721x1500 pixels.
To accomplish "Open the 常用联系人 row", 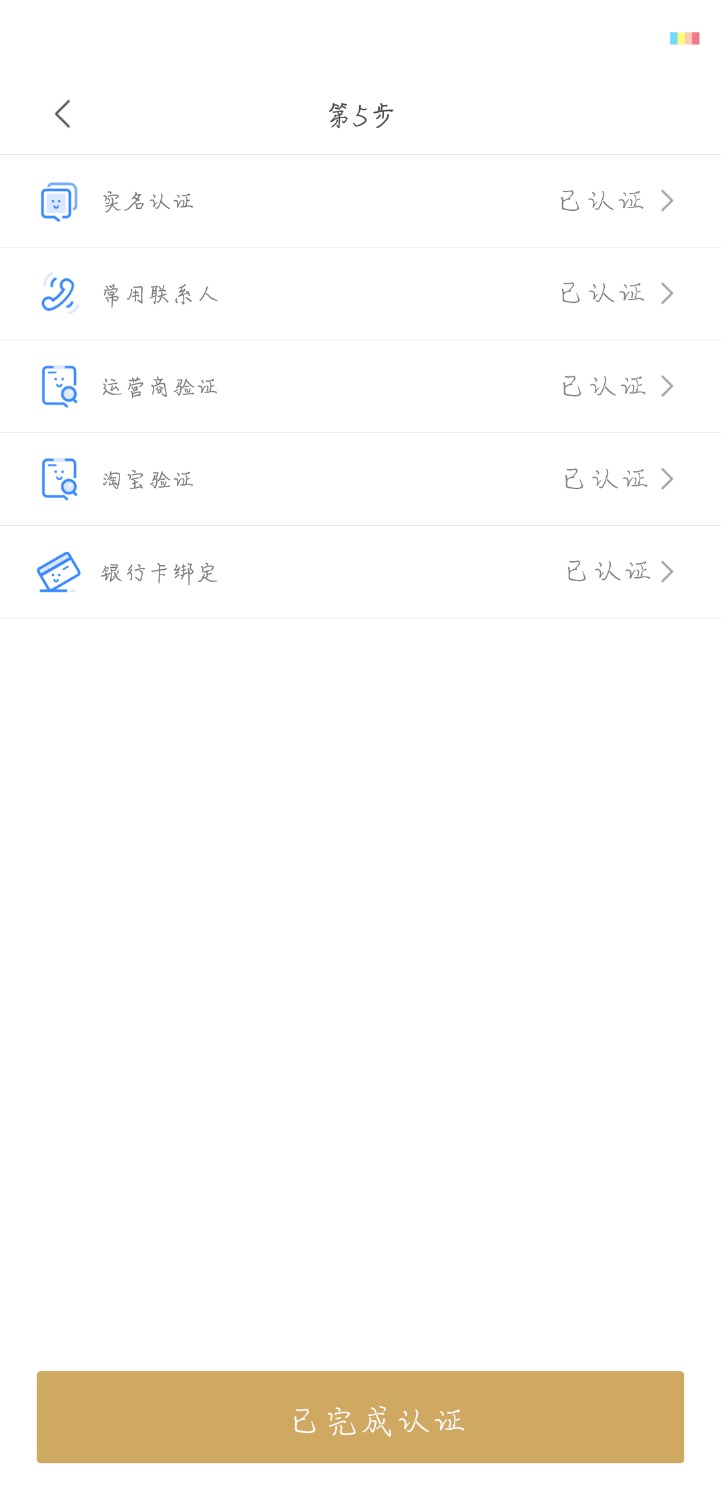I will coord(360,294).
